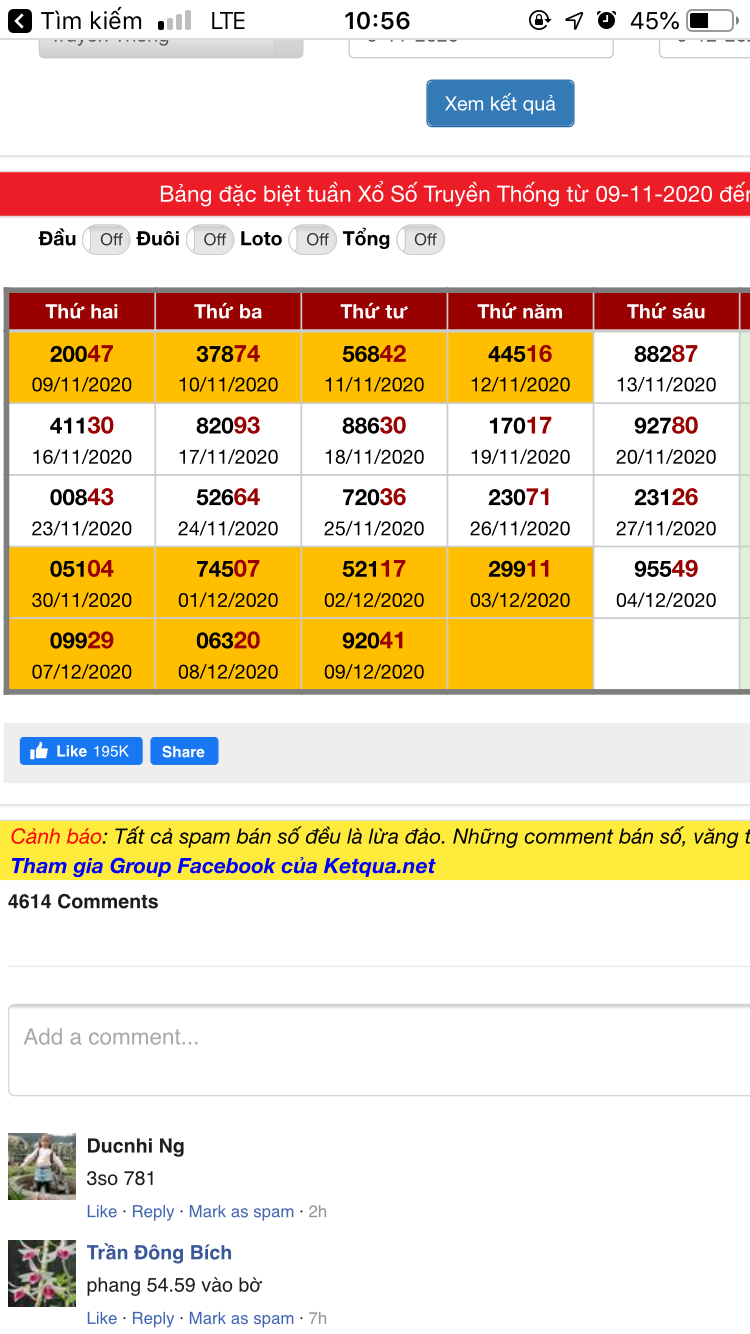The height and width of the screenshot is (1334, 750).
Task: Like Ducnhi Ng's comment
Action: [101, 1211]
